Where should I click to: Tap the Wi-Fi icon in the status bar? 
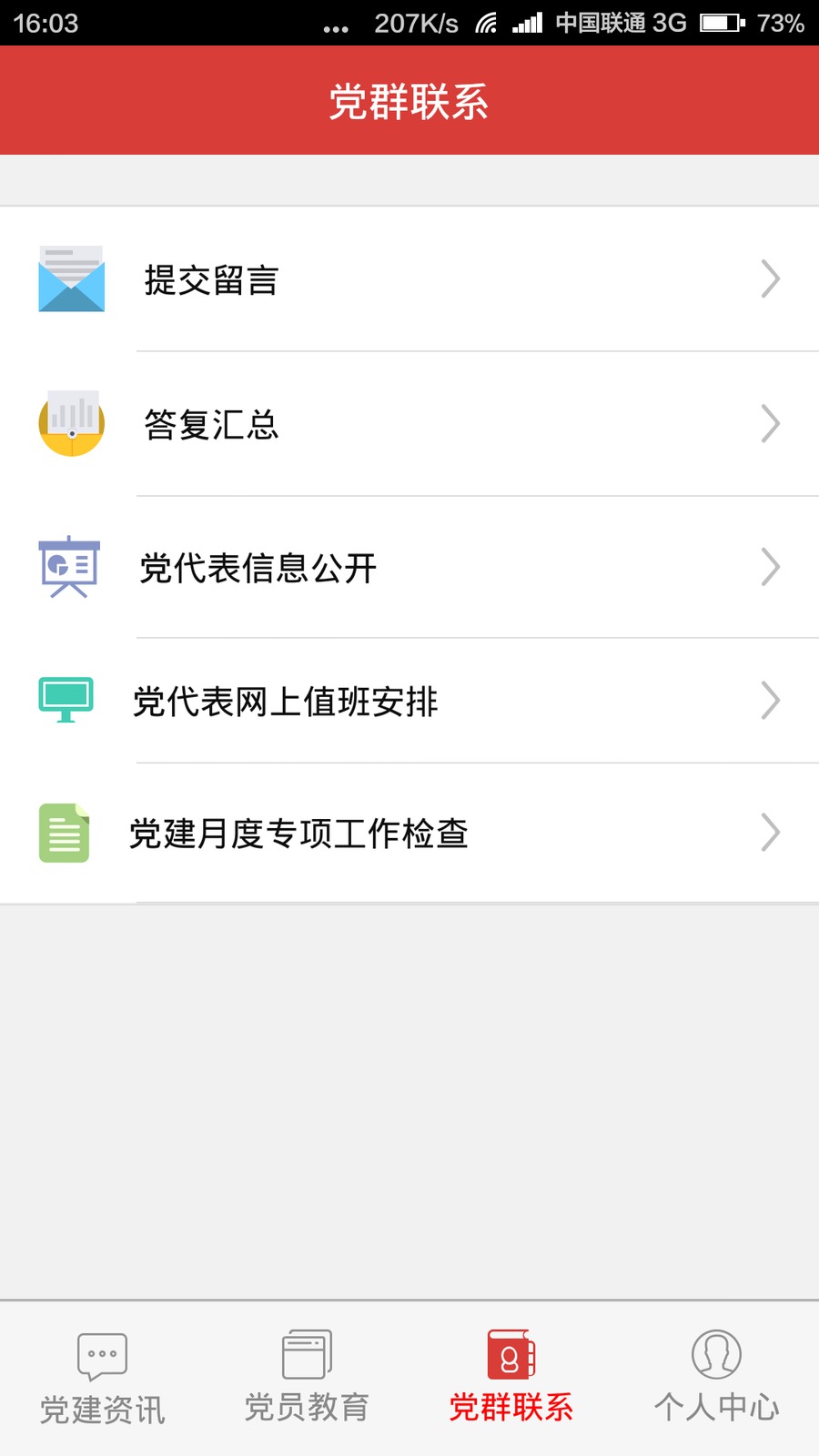point(488,22)
